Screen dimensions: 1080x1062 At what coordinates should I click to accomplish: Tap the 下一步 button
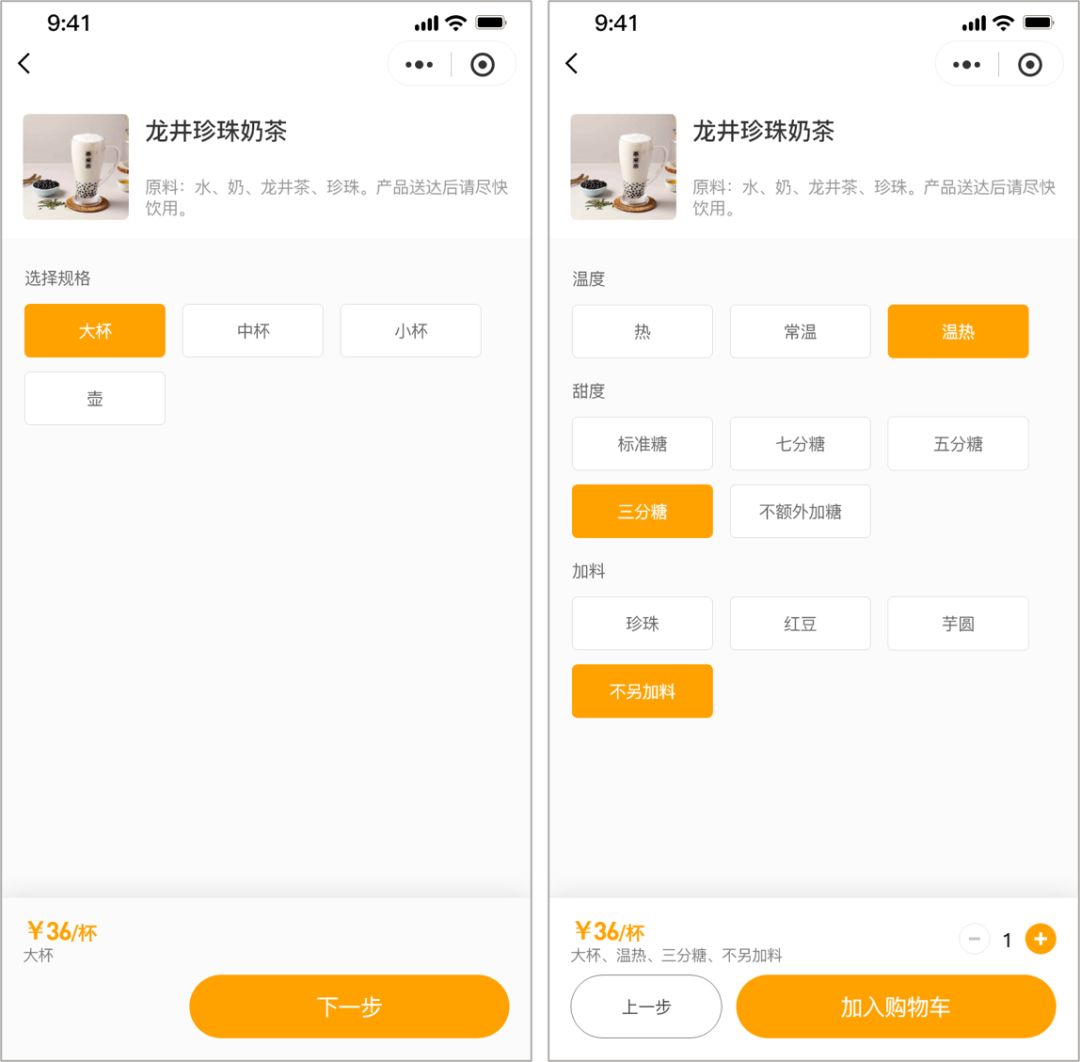point(349,1006)
